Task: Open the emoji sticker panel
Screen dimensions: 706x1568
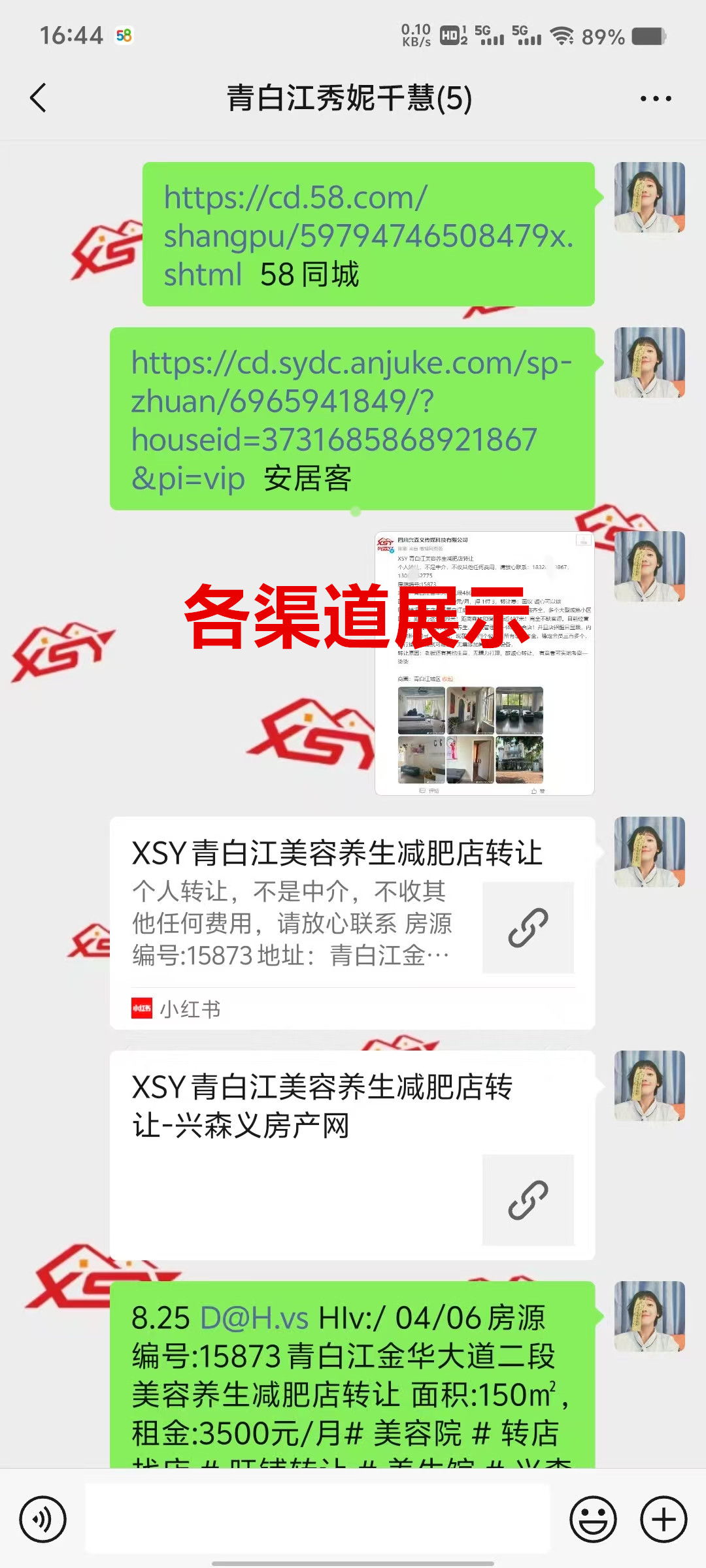Action: point(593,1519)
